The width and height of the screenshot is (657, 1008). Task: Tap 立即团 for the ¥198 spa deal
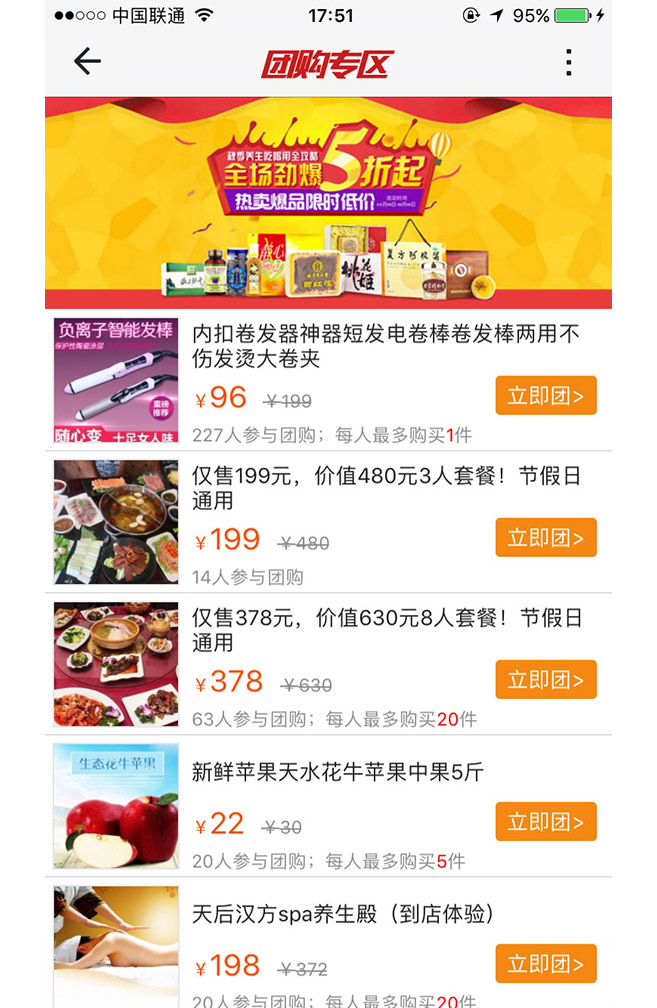(545, 964)
